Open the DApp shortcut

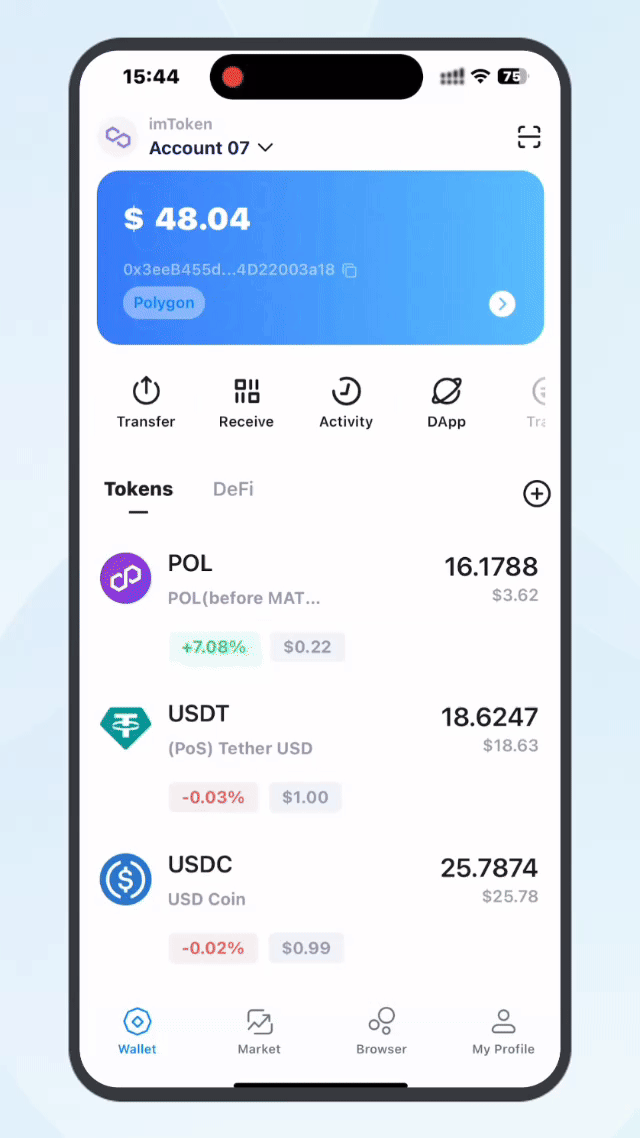[446, 402]
